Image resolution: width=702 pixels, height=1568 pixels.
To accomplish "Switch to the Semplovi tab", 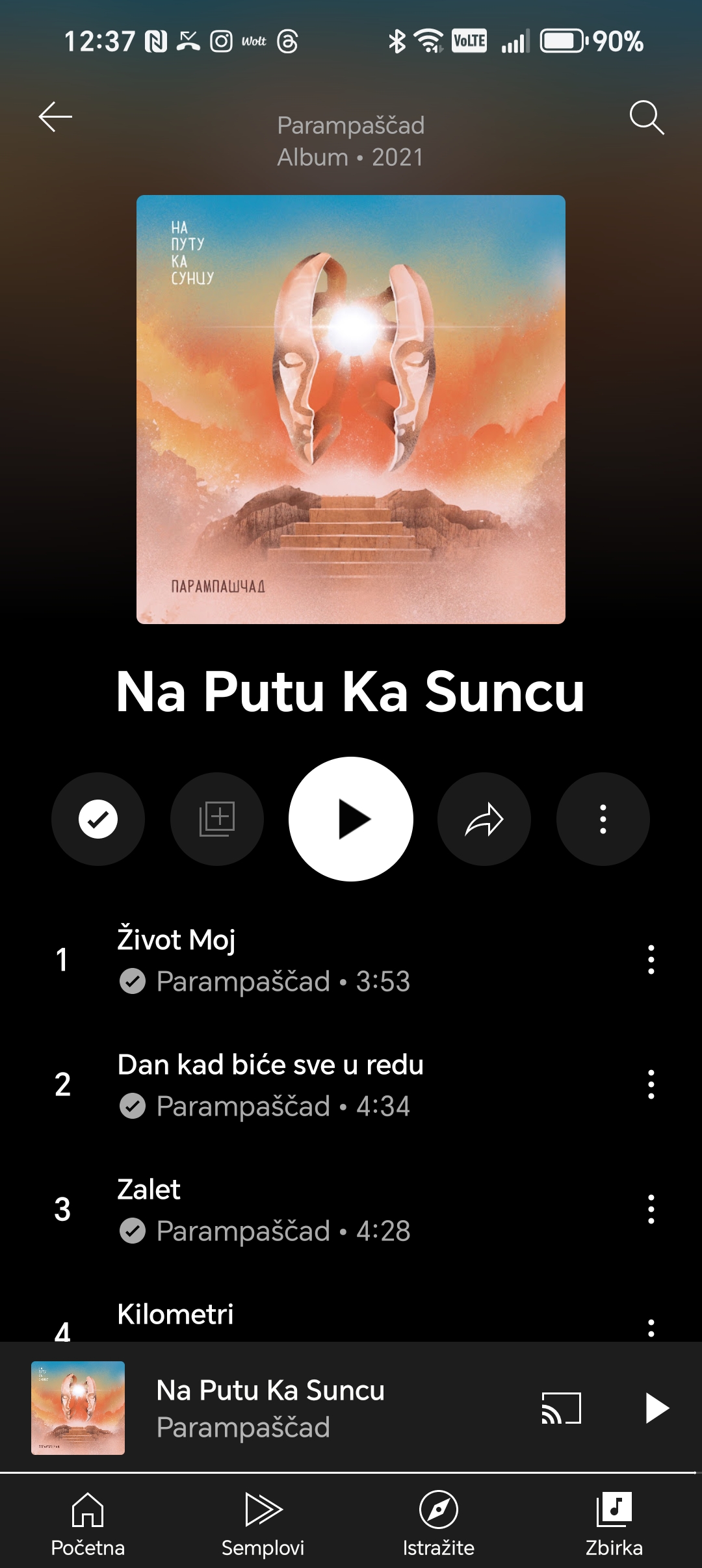I will (x=263, y=1524).
